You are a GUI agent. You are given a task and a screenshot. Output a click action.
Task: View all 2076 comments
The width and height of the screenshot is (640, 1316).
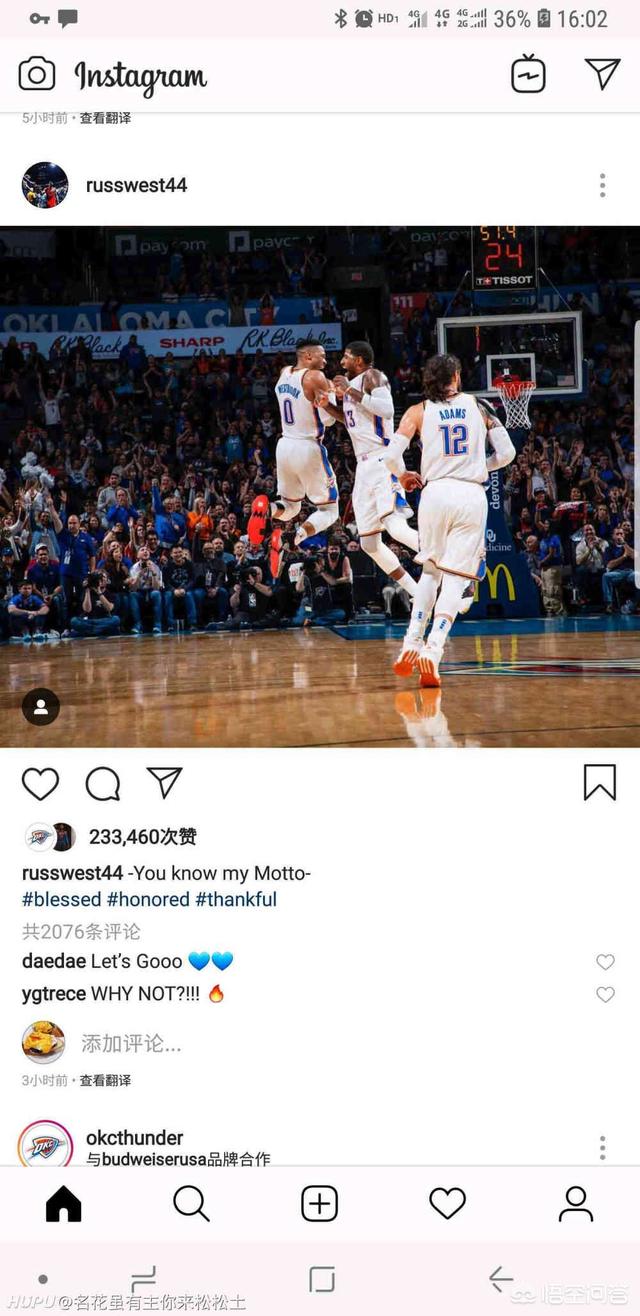[81, 931]
